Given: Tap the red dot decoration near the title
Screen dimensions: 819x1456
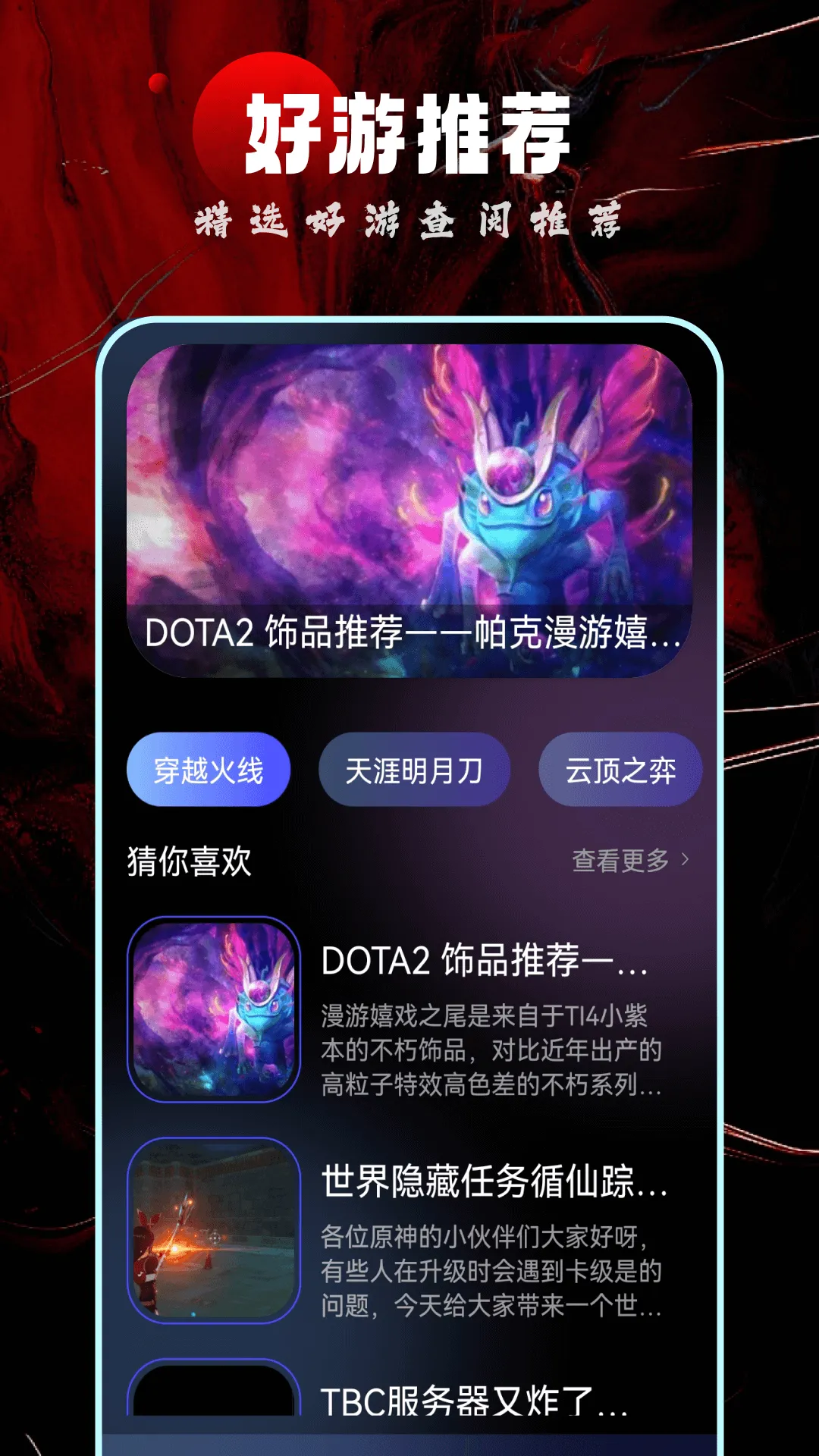Looking at the screenshot, I should [158, 83].
